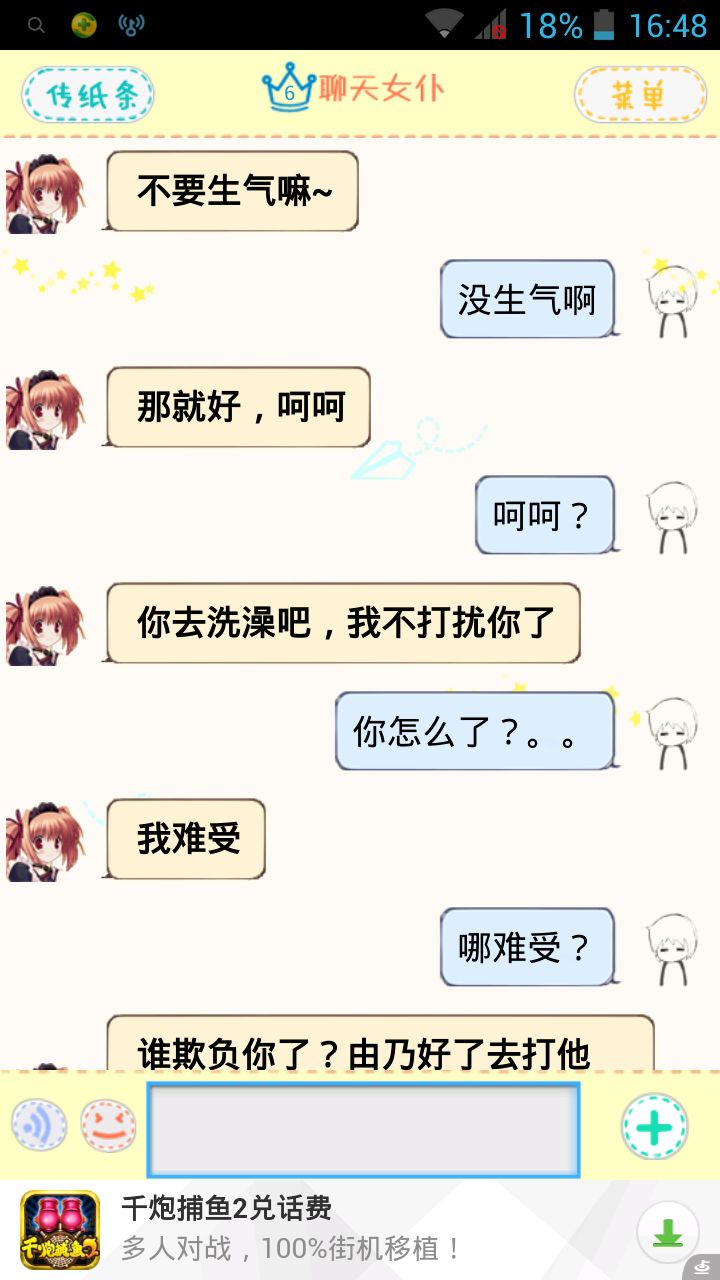Focus the message input field
Viewport: 720px width, 1280px height.
(x=363, y=1129)
